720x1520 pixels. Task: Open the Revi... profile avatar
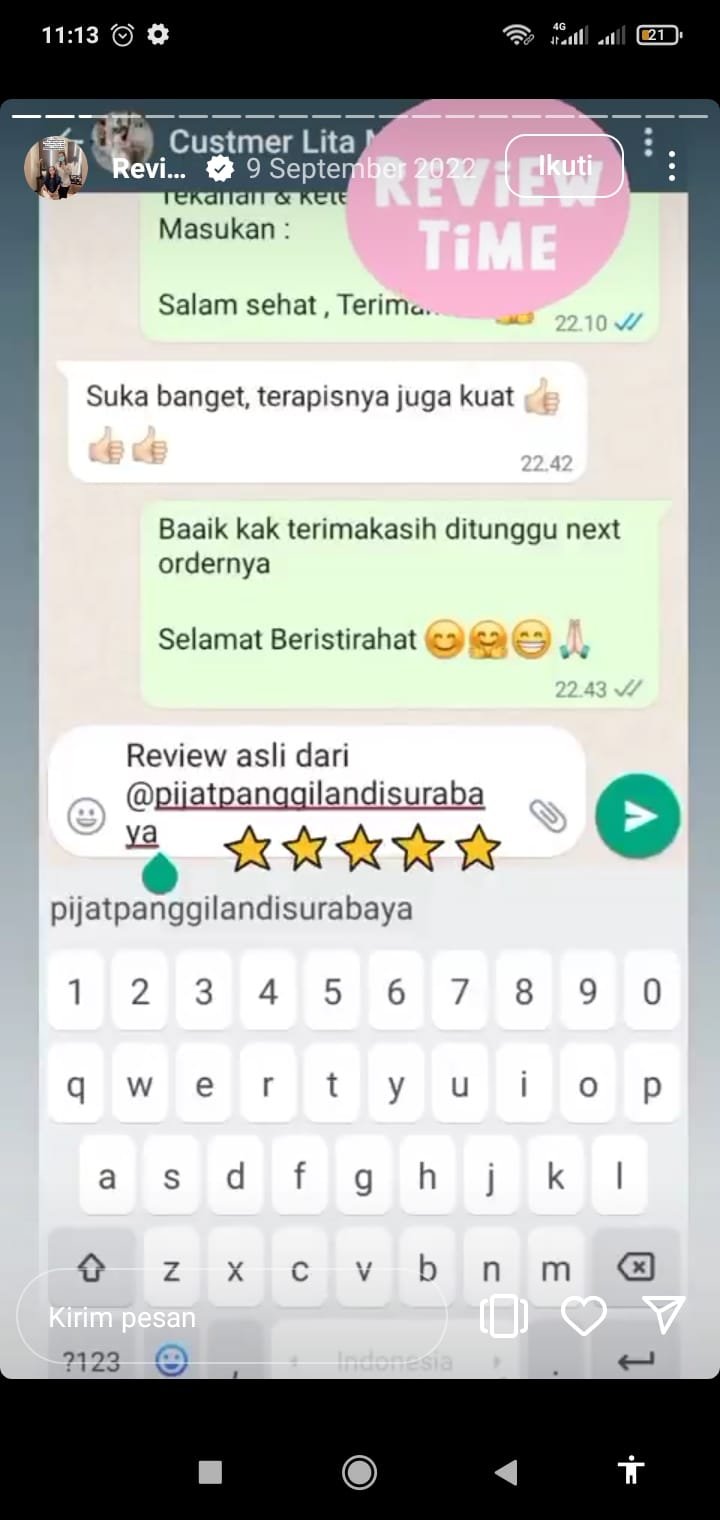pyautogui.click(x=56, y=168)
